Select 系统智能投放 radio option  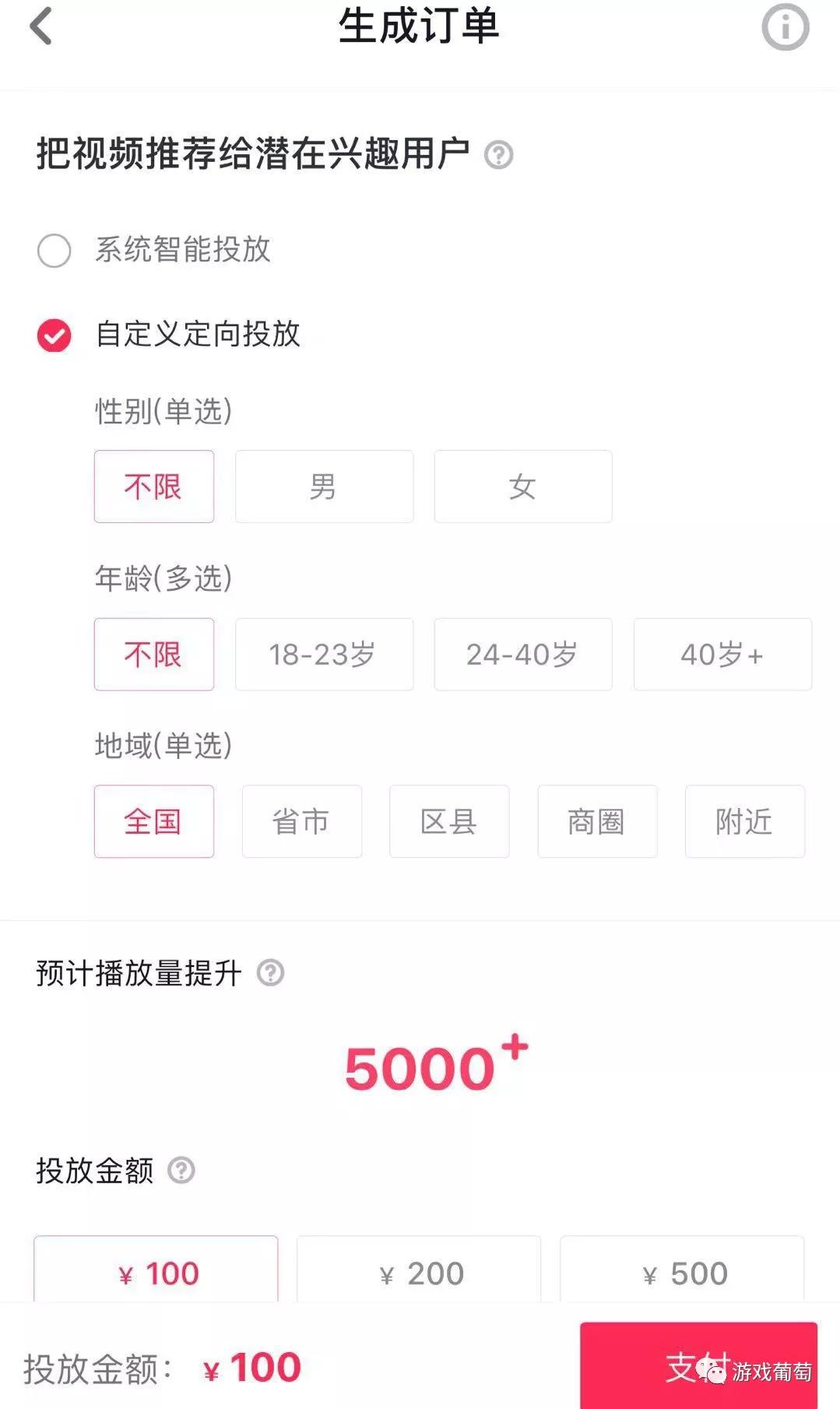pyautogui.click(x=54, y=251)
